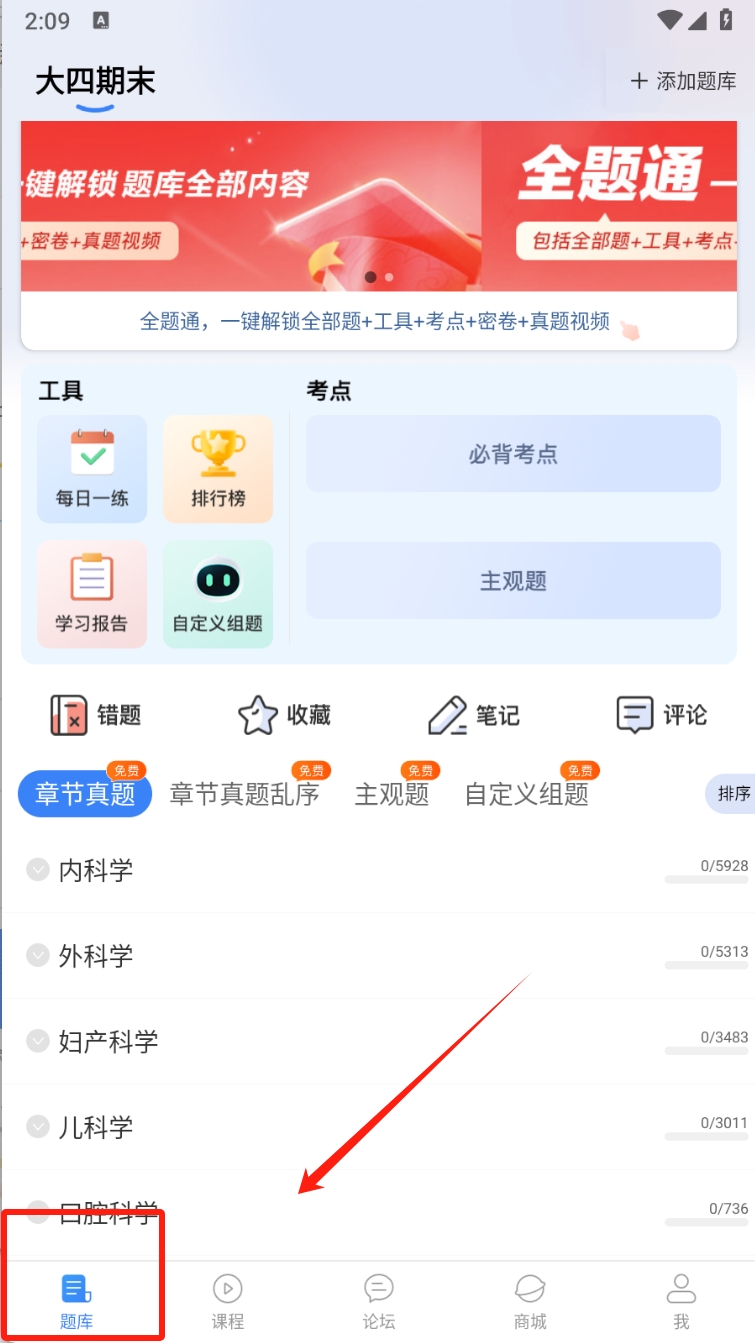Viewport: 755px width, 1343px height.
Task: Open 每日一练 daily practice tool
Action: point(92,469)
